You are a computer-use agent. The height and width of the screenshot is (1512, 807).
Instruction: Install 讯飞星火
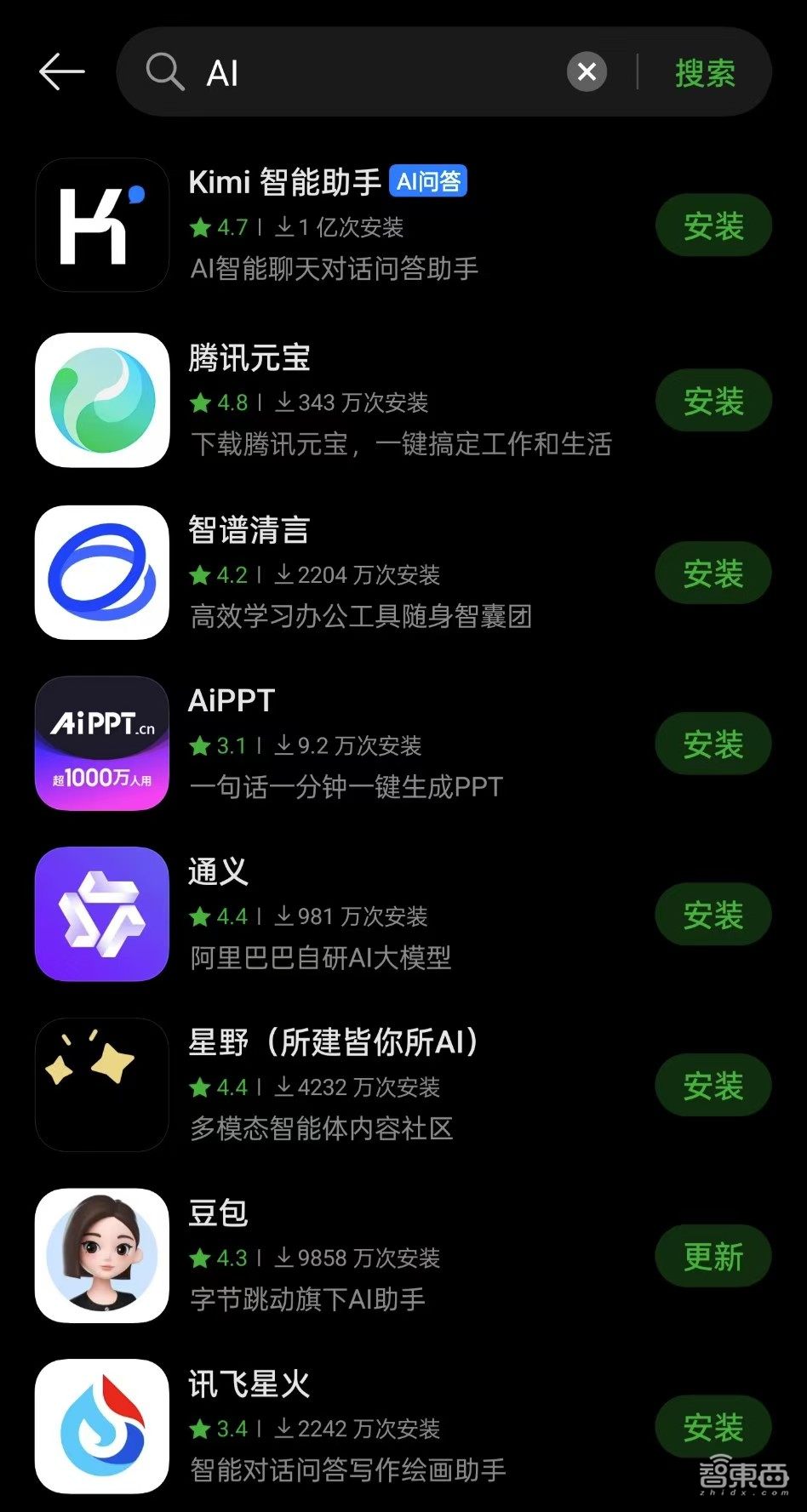tap(713, 1426)
